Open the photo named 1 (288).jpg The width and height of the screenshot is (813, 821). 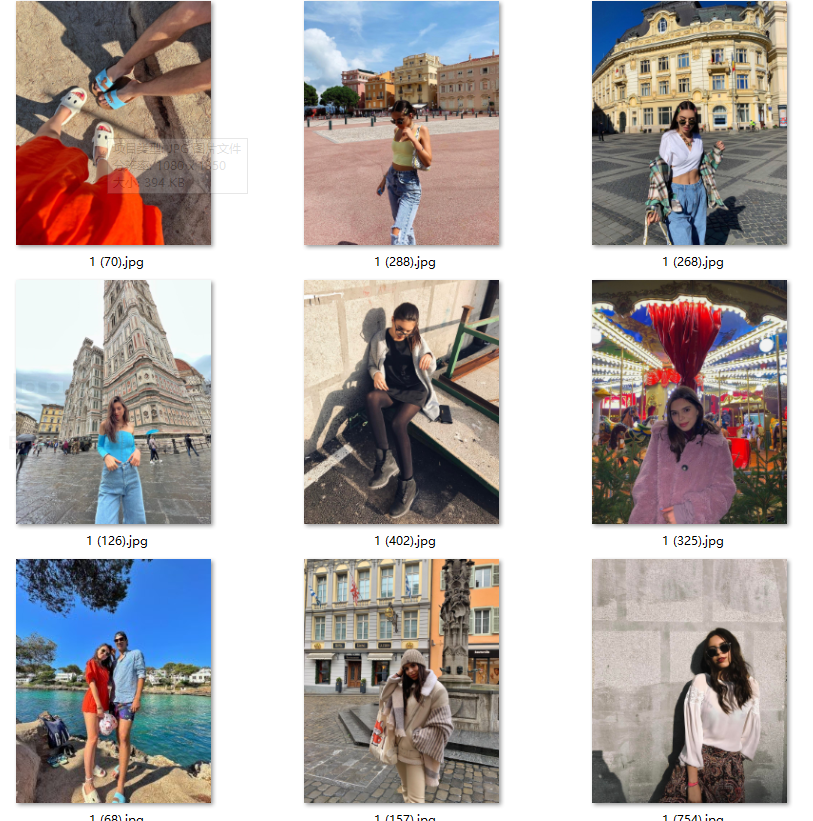point(401,123)
